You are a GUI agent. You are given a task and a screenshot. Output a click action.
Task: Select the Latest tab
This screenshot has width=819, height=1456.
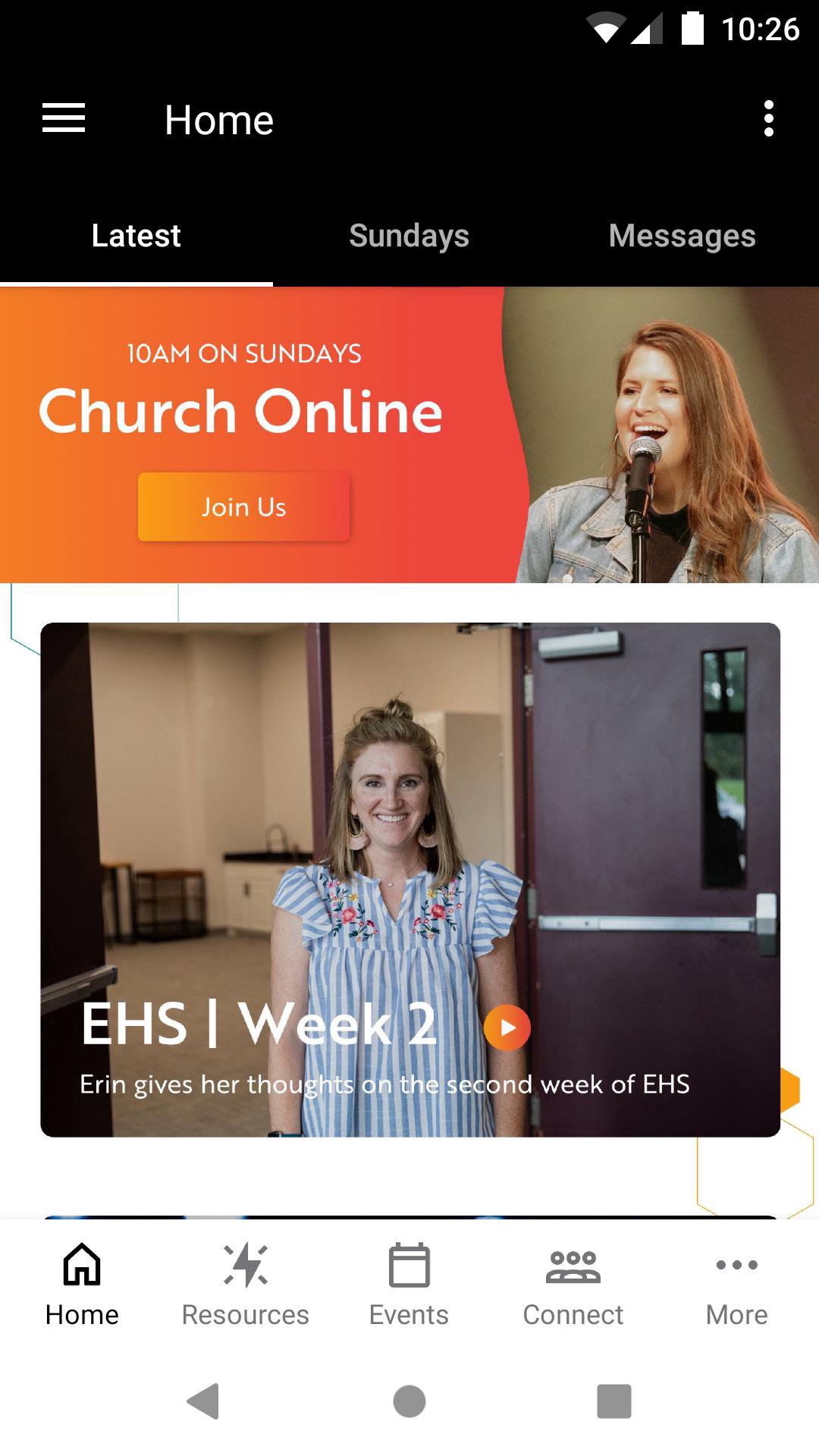[x=136, y=236]
